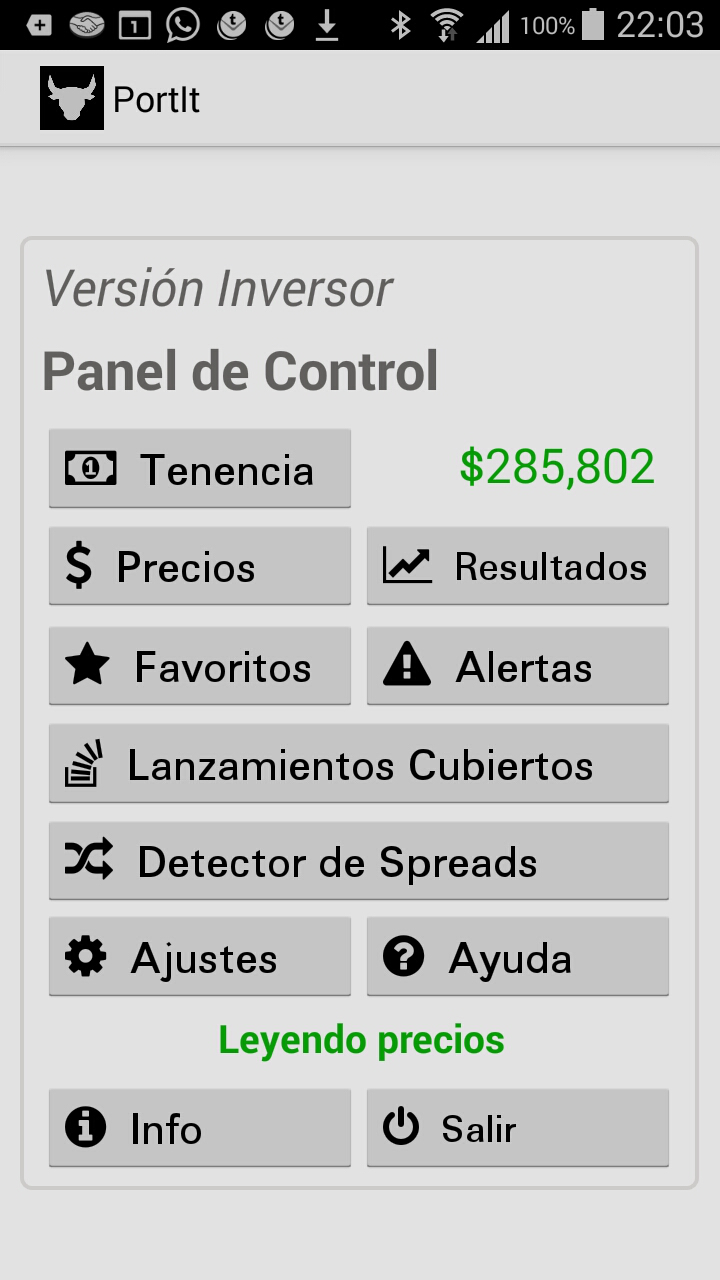Get help via Ayuda

[x=517, y=957]
